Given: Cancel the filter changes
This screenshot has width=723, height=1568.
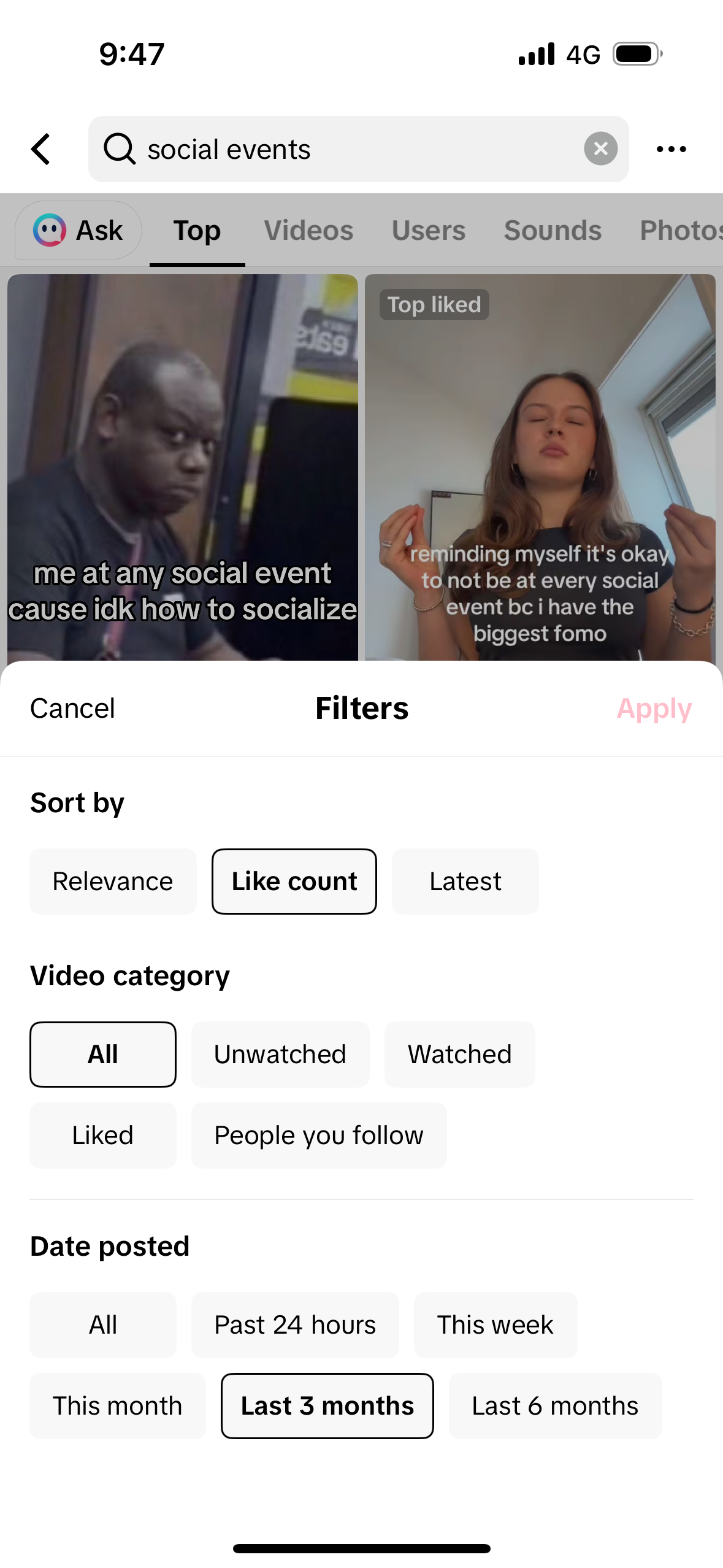Looking at the screenshot, I should point(72,709).
